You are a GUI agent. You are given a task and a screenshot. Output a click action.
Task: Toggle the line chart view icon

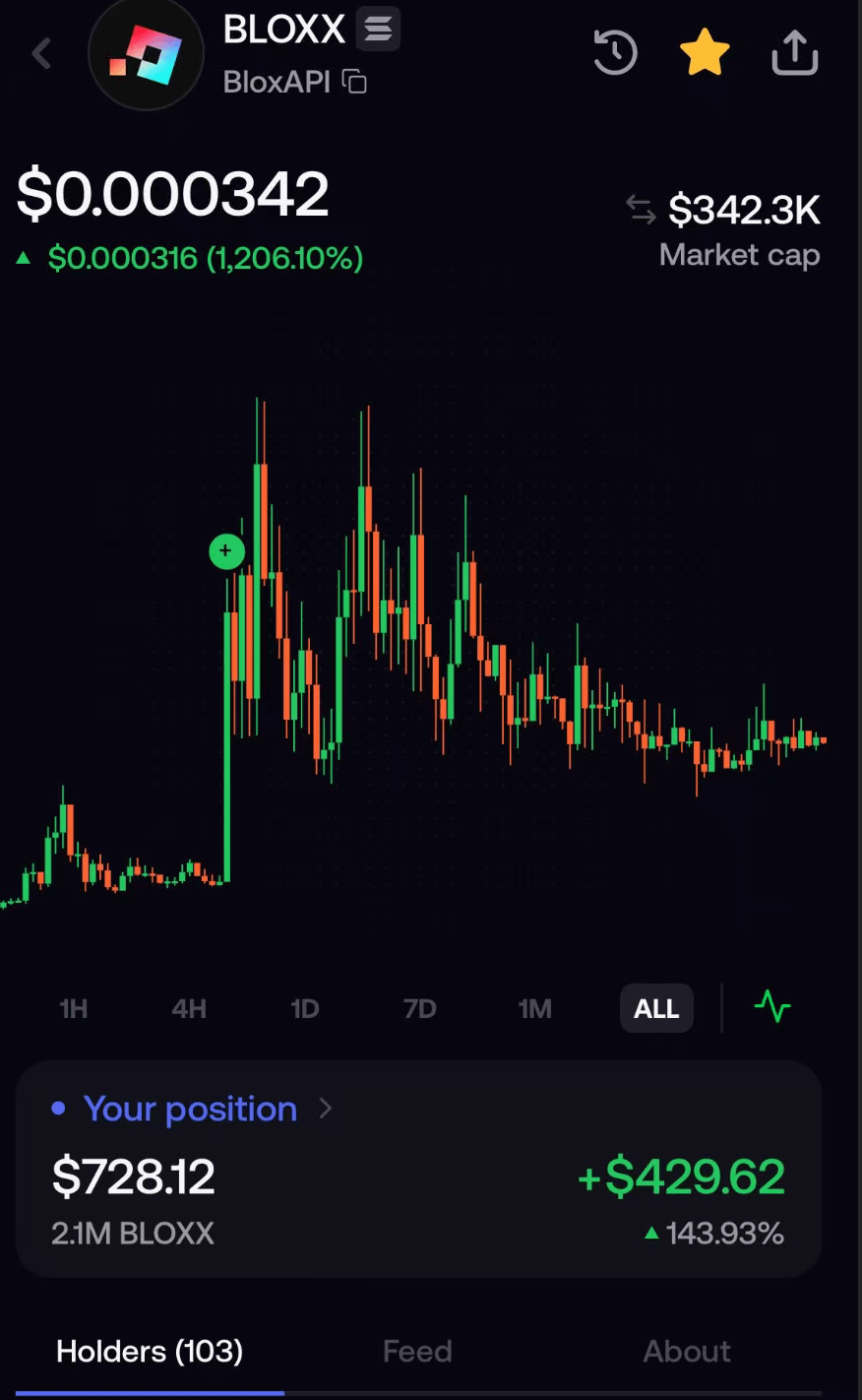tap(772, 1007)
